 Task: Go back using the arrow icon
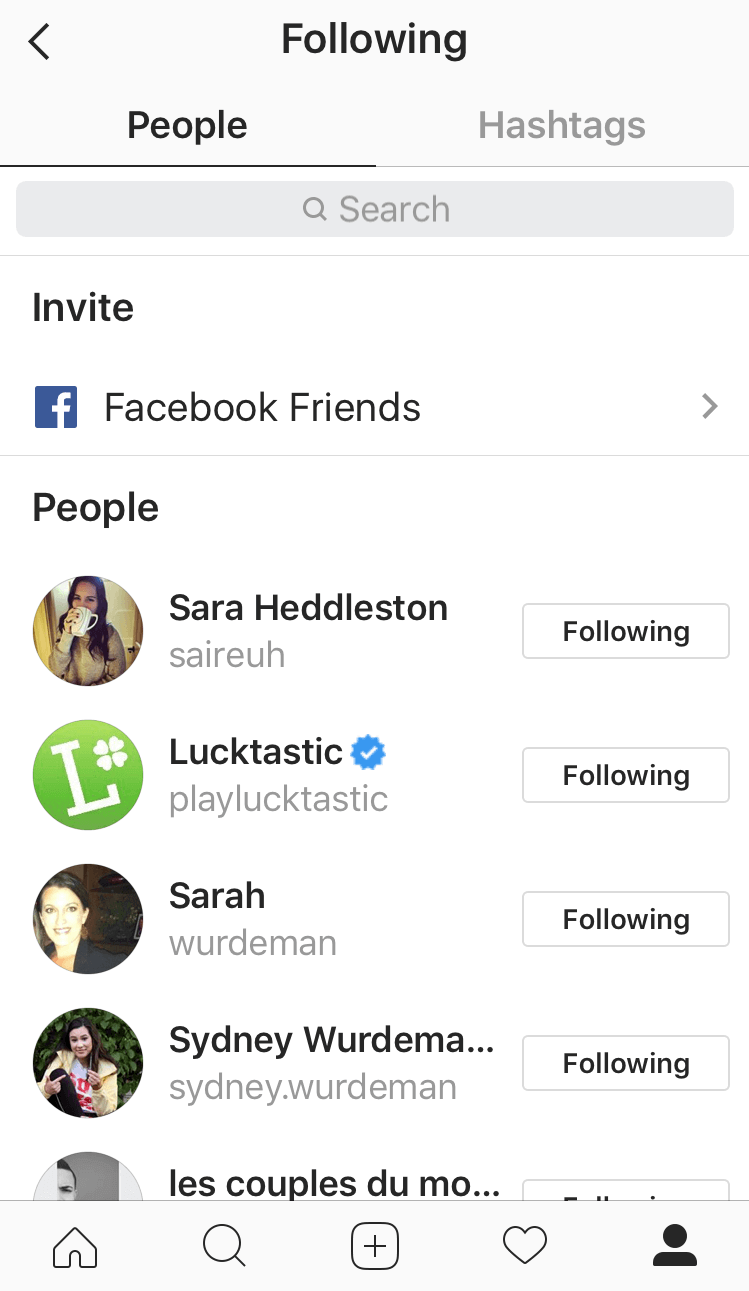pyautogui.click(x=40, y=42)
